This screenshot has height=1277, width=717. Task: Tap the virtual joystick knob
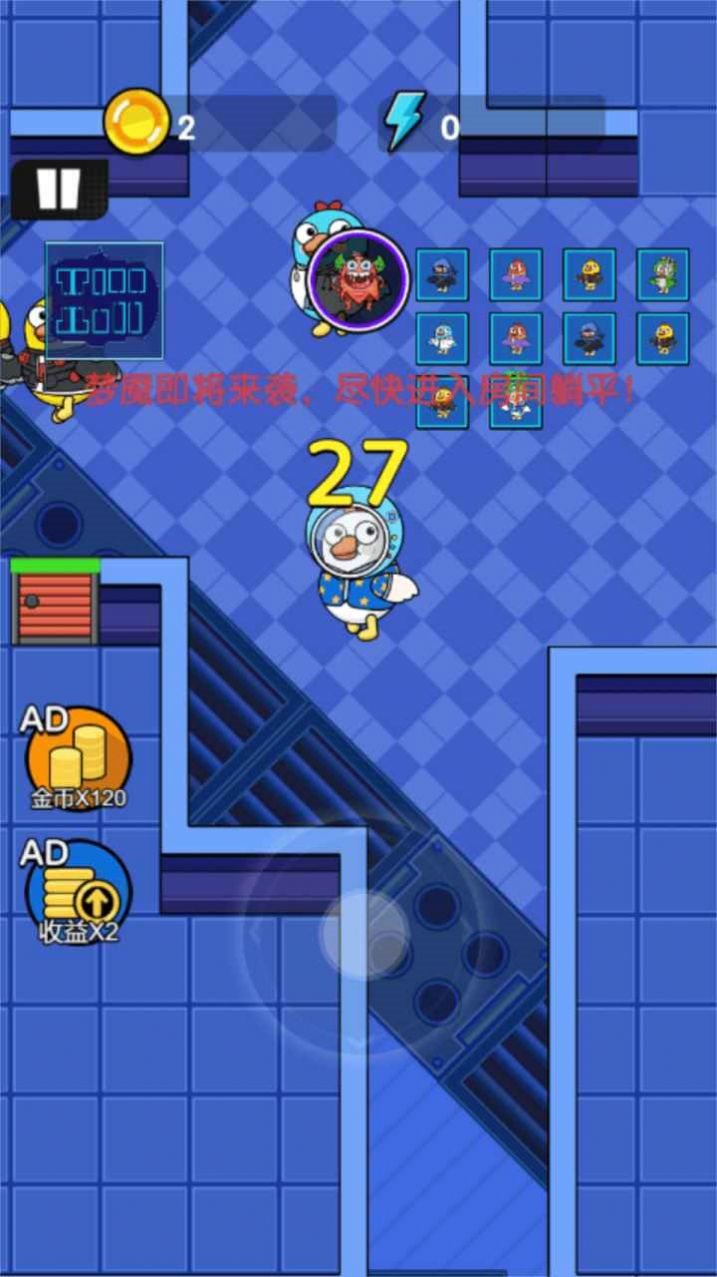[x=364, y=933]
